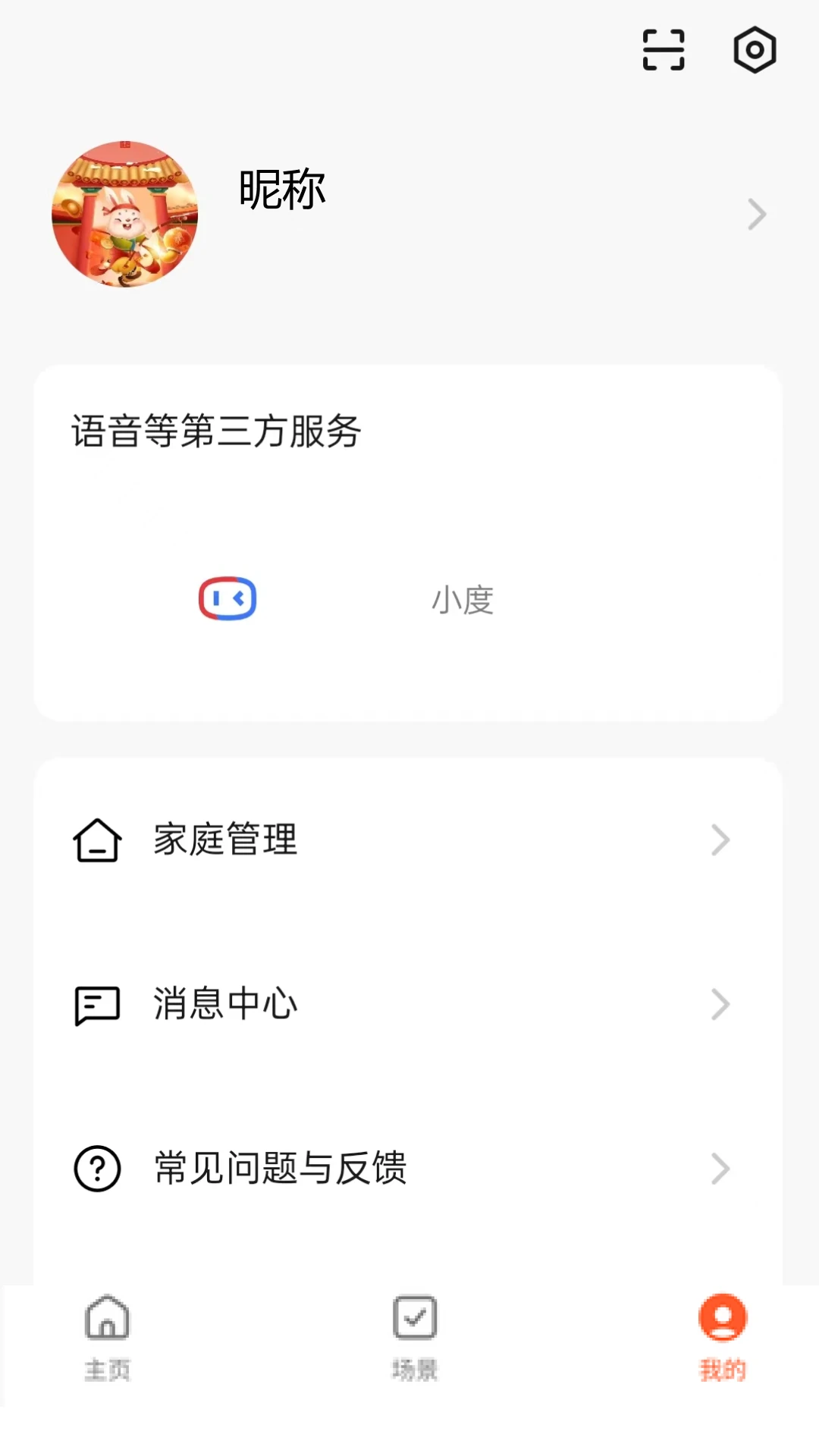Expand 消息中心 via its chevron
Viewport: 819px width, 1456px height.
(x=719, y=1005)
